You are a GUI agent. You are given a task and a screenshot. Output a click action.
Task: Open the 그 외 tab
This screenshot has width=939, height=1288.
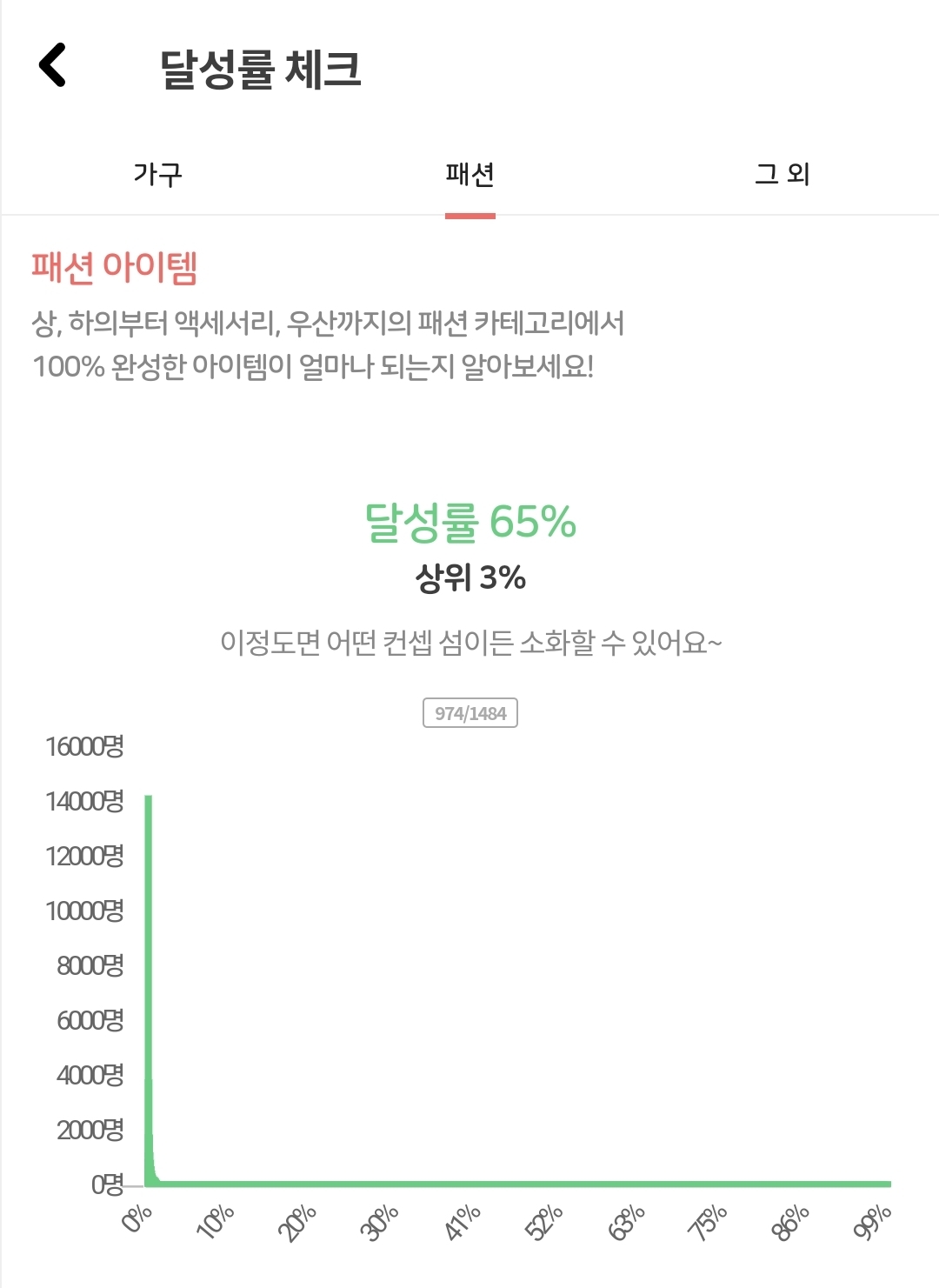782,174
